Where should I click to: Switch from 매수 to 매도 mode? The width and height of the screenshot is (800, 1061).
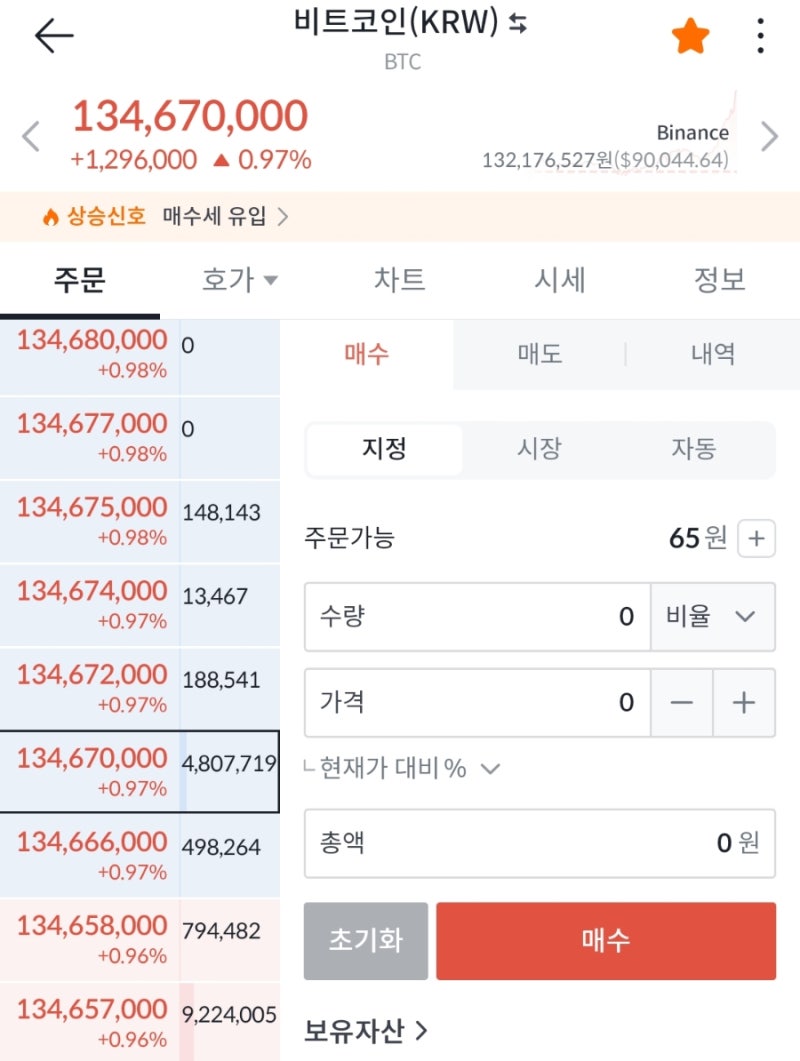coord(540,354)
